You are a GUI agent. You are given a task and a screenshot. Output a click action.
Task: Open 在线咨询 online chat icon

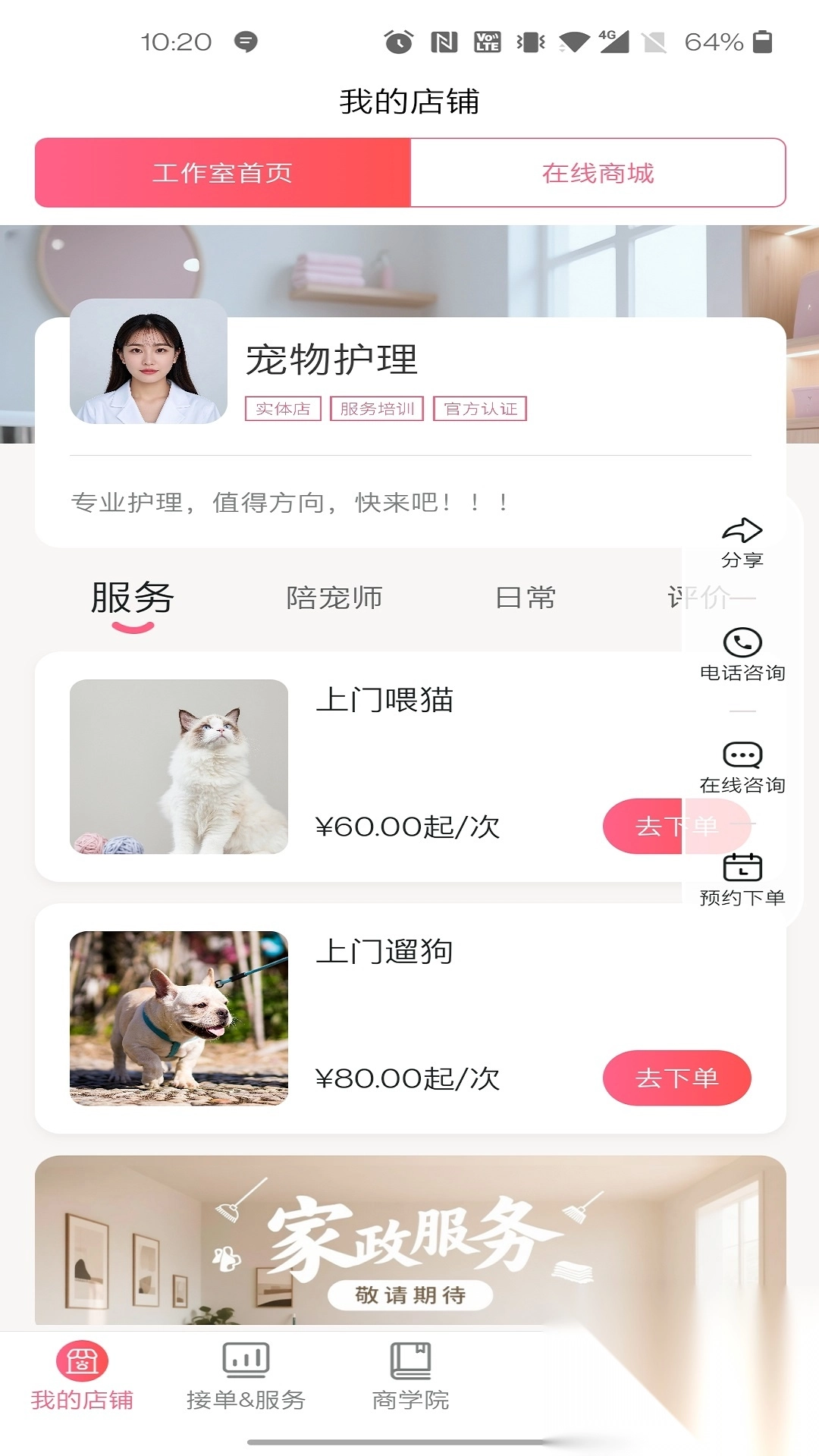coord(743,755)
